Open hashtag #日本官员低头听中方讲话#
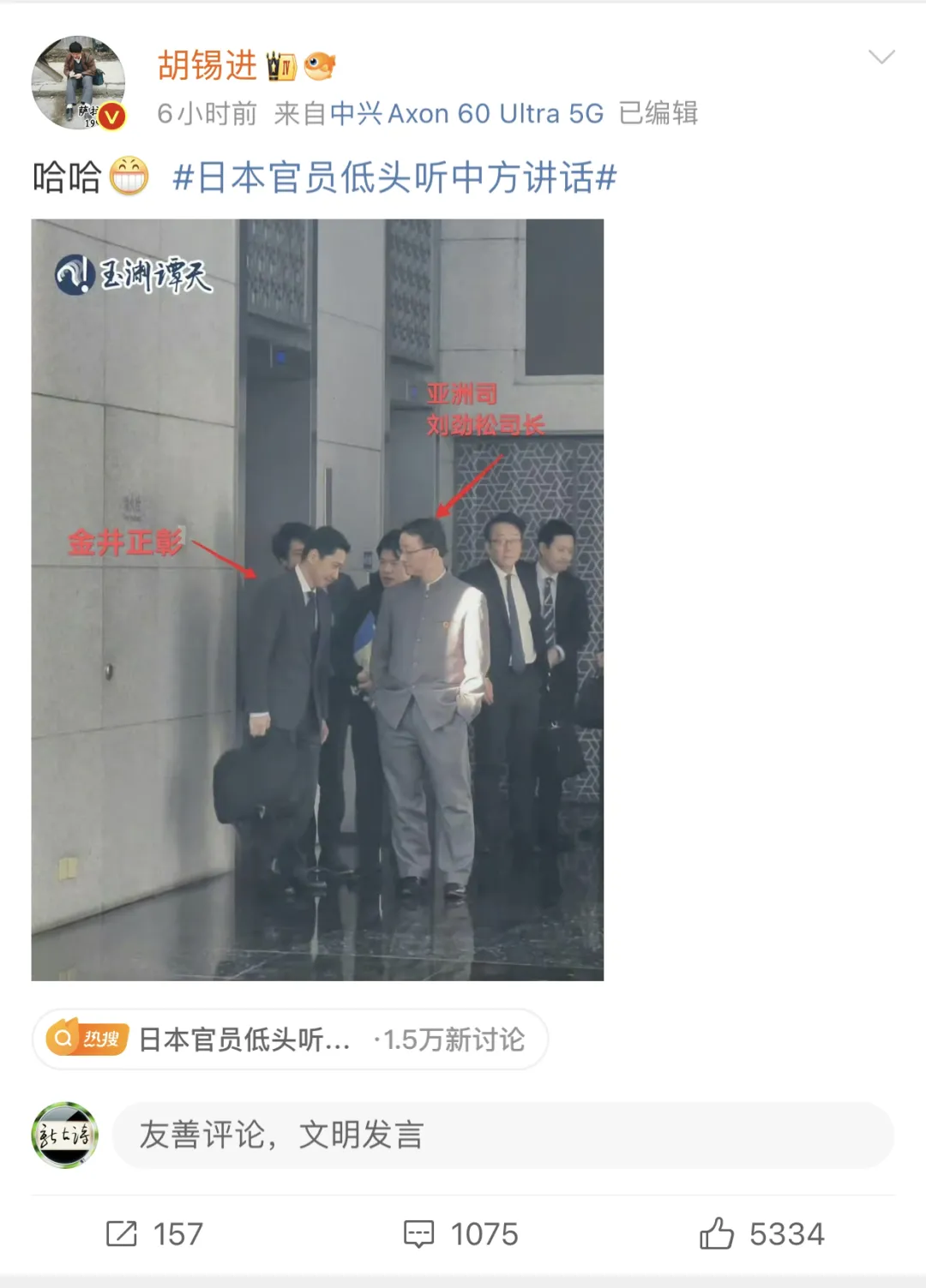This screenshot has width=926, height=1288. pyautogui.click(x=394, y=178)
